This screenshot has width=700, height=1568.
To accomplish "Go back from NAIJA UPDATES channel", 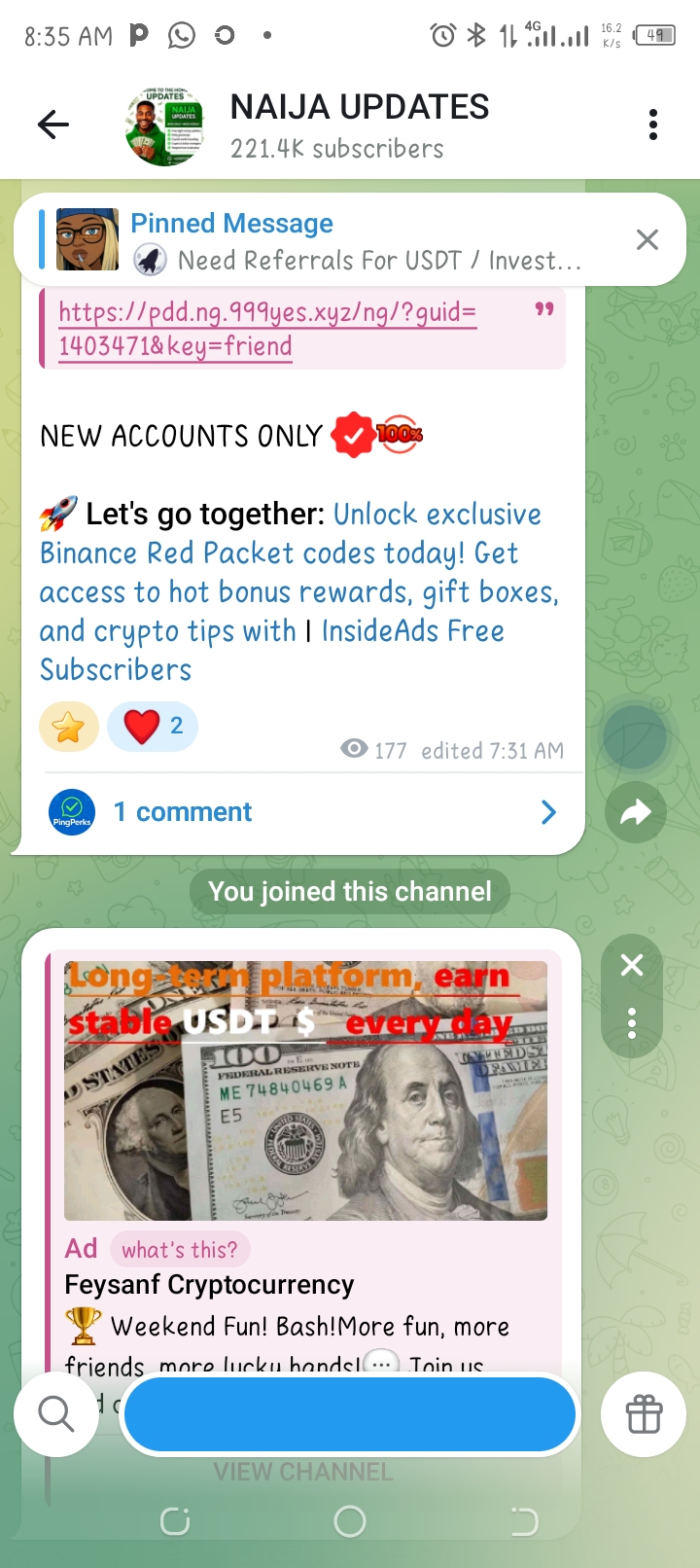I will pos(53,125).
